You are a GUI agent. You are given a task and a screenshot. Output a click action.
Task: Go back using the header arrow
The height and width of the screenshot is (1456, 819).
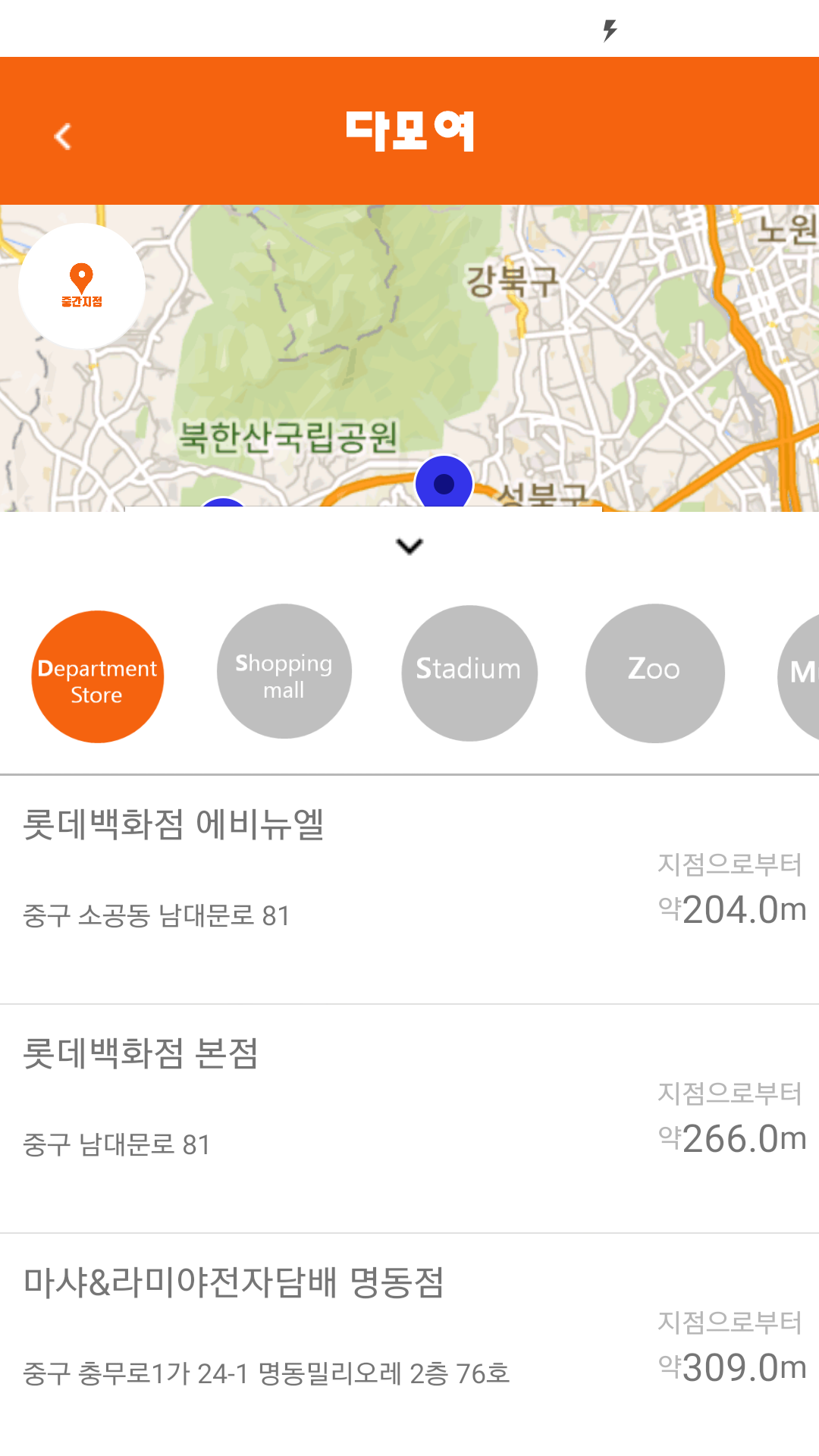click(x=63, y=136)
